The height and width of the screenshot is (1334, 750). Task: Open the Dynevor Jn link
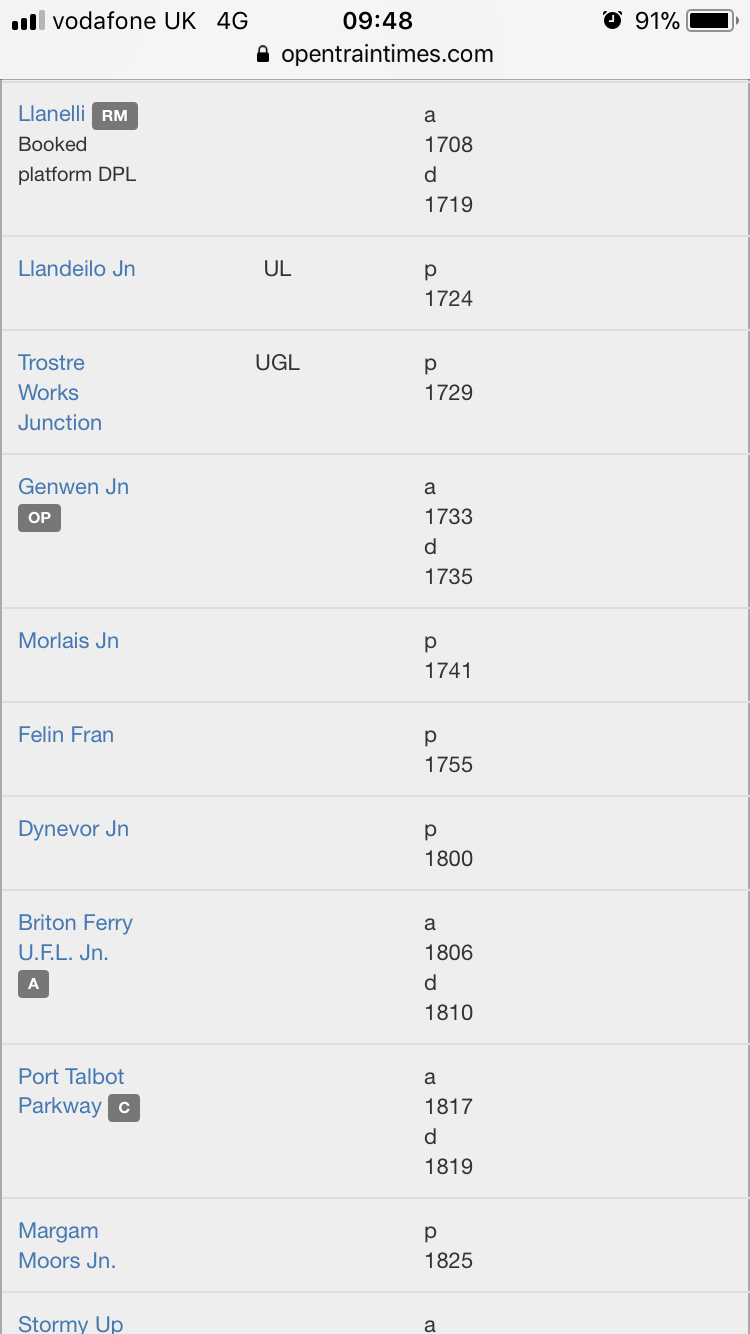[x=74, y=828]
